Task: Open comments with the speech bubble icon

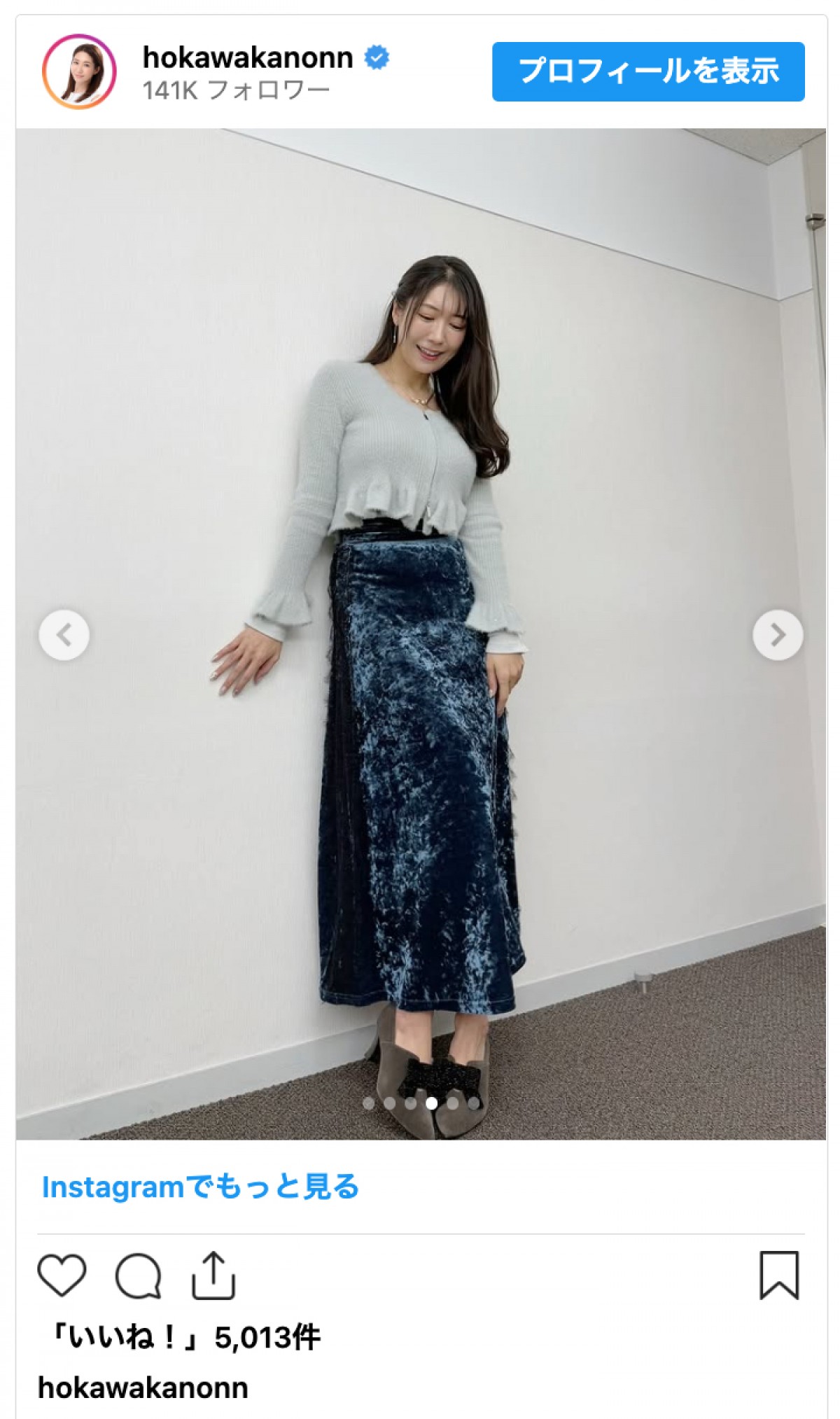Action: [x=138, y=1275]
